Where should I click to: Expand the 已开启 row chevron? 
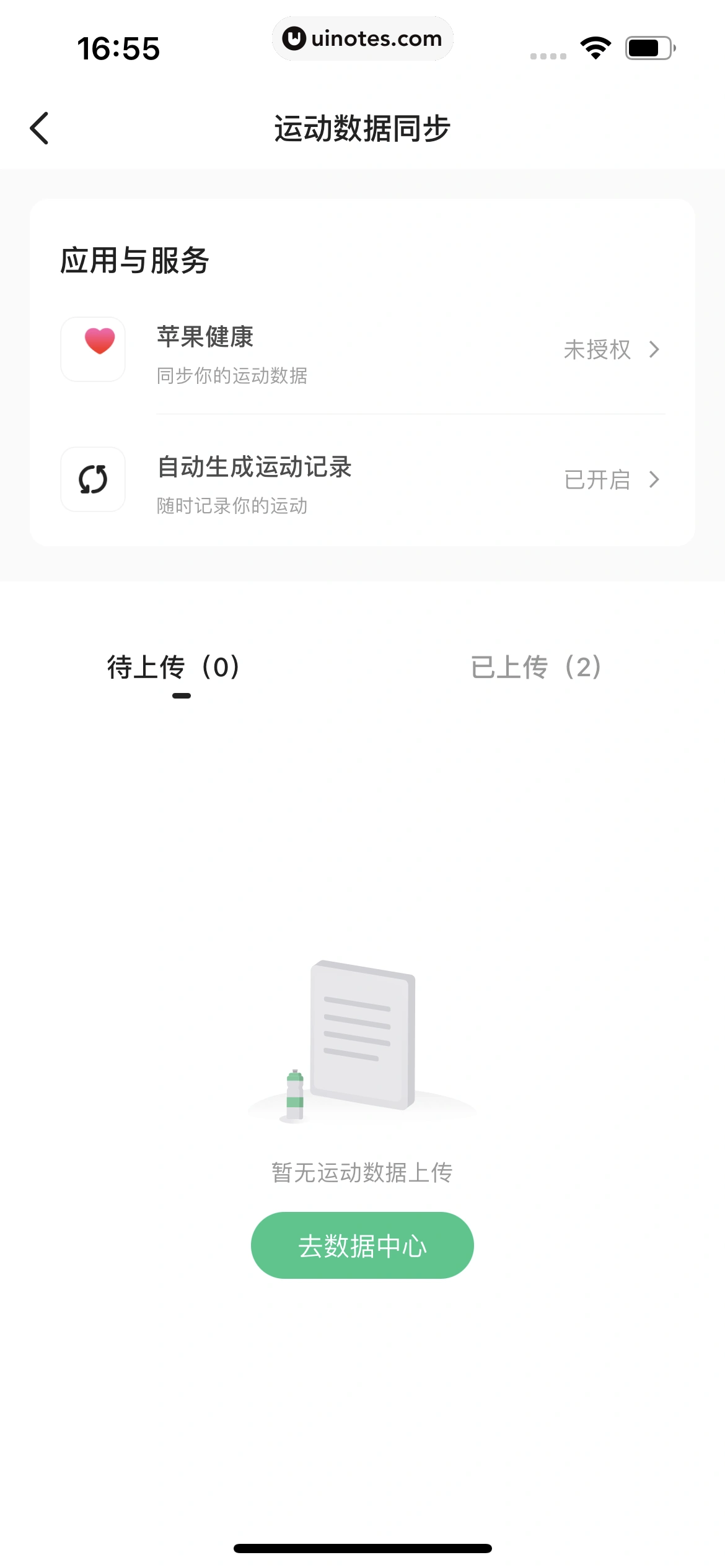pos(654,480)
